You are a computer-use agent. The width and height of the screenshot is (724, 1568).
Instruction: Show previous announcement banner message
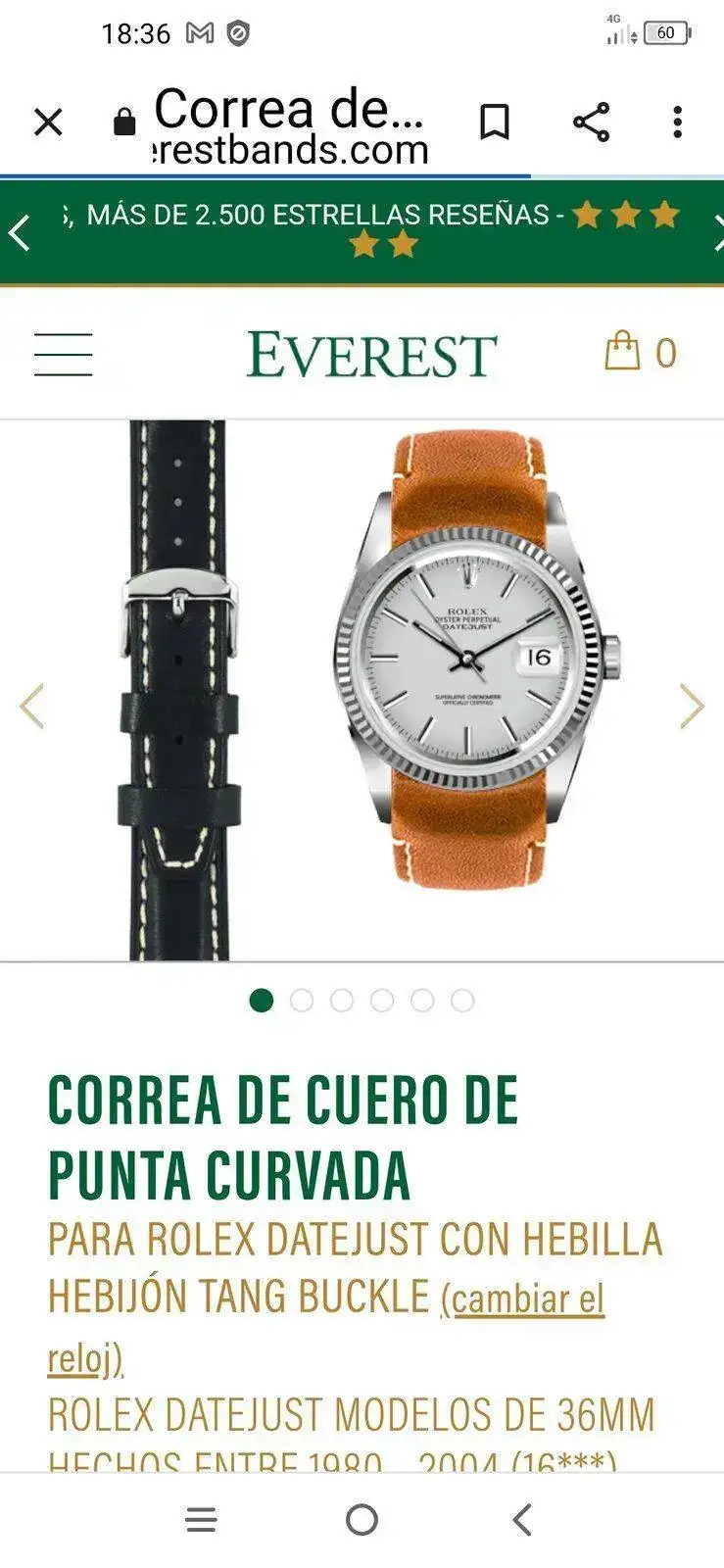[19, 233]
